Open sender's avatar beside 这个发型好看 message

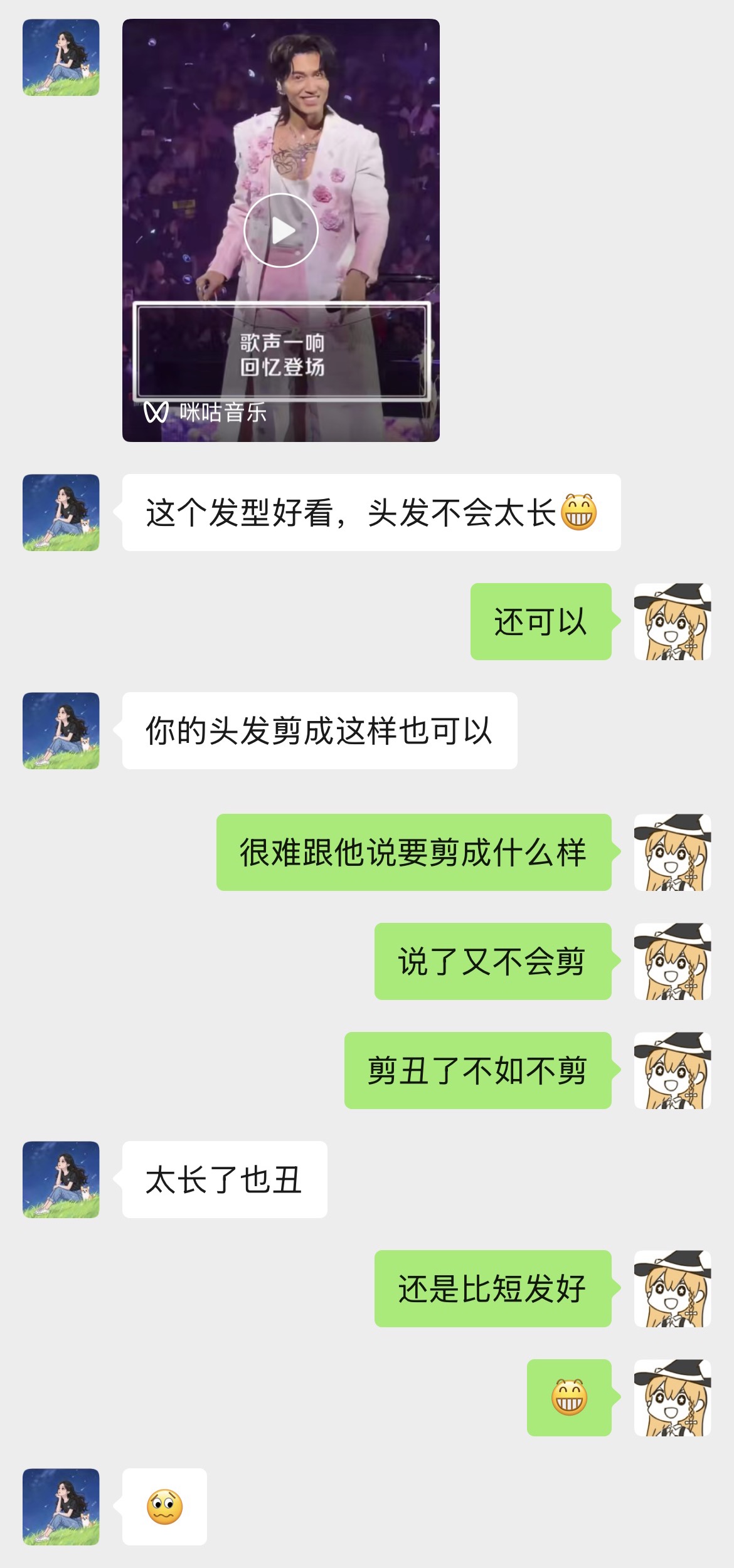61,512
